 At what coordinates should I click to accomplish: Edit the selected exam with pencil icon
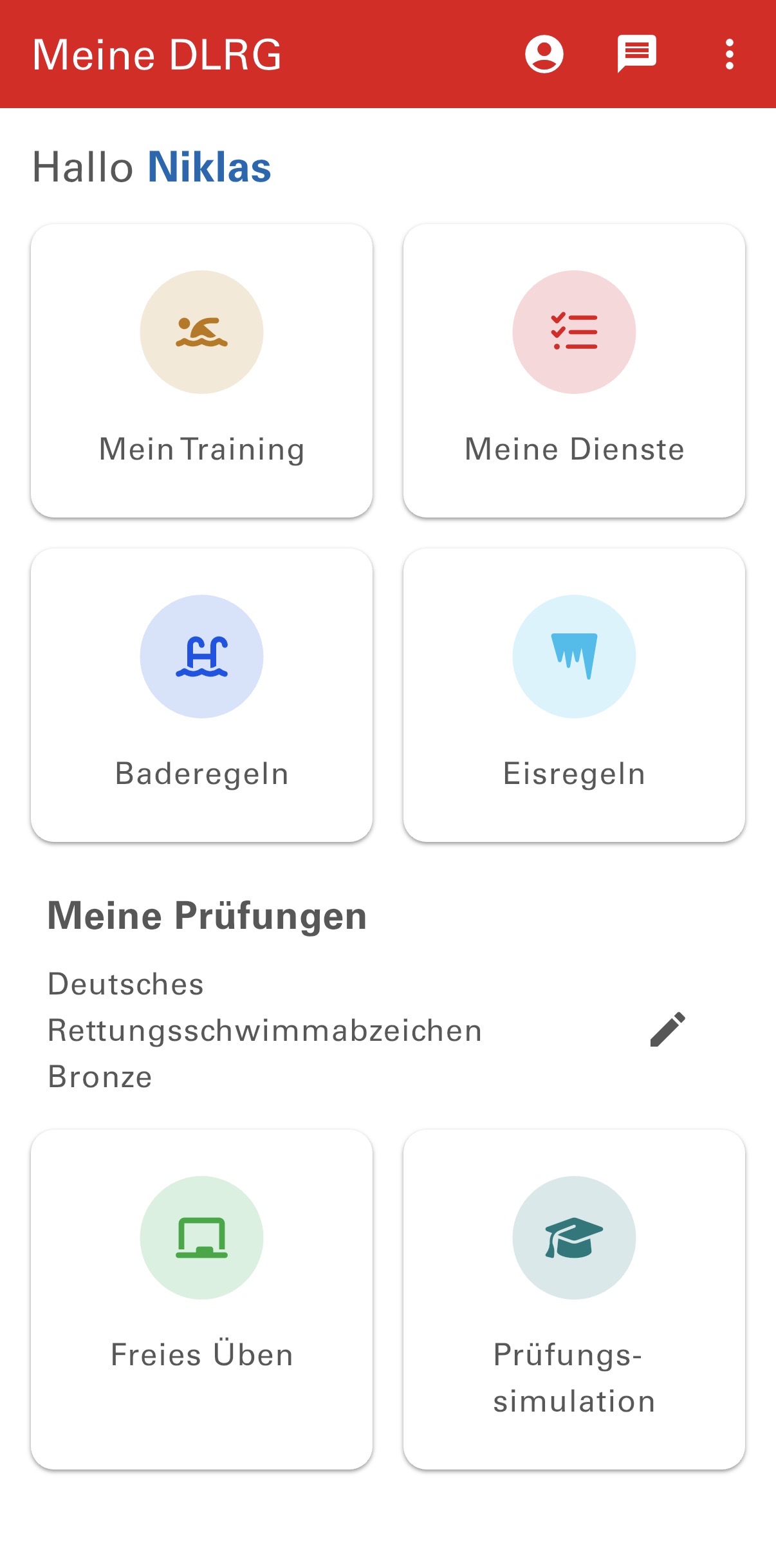coord(668,1030)
